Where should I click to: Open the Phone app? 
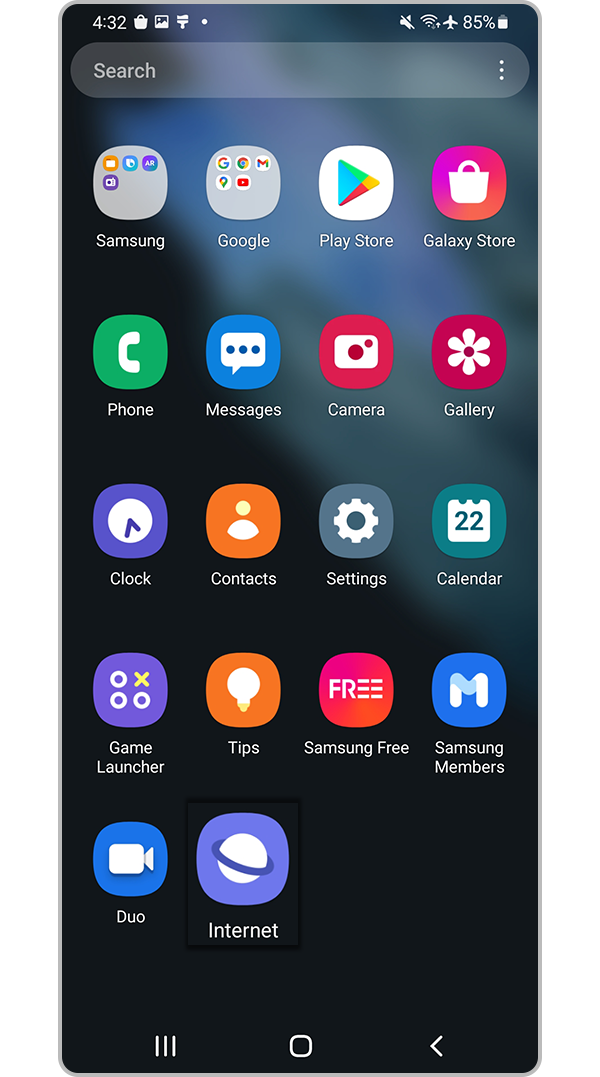pyautogui.click(x=130, y=353)
